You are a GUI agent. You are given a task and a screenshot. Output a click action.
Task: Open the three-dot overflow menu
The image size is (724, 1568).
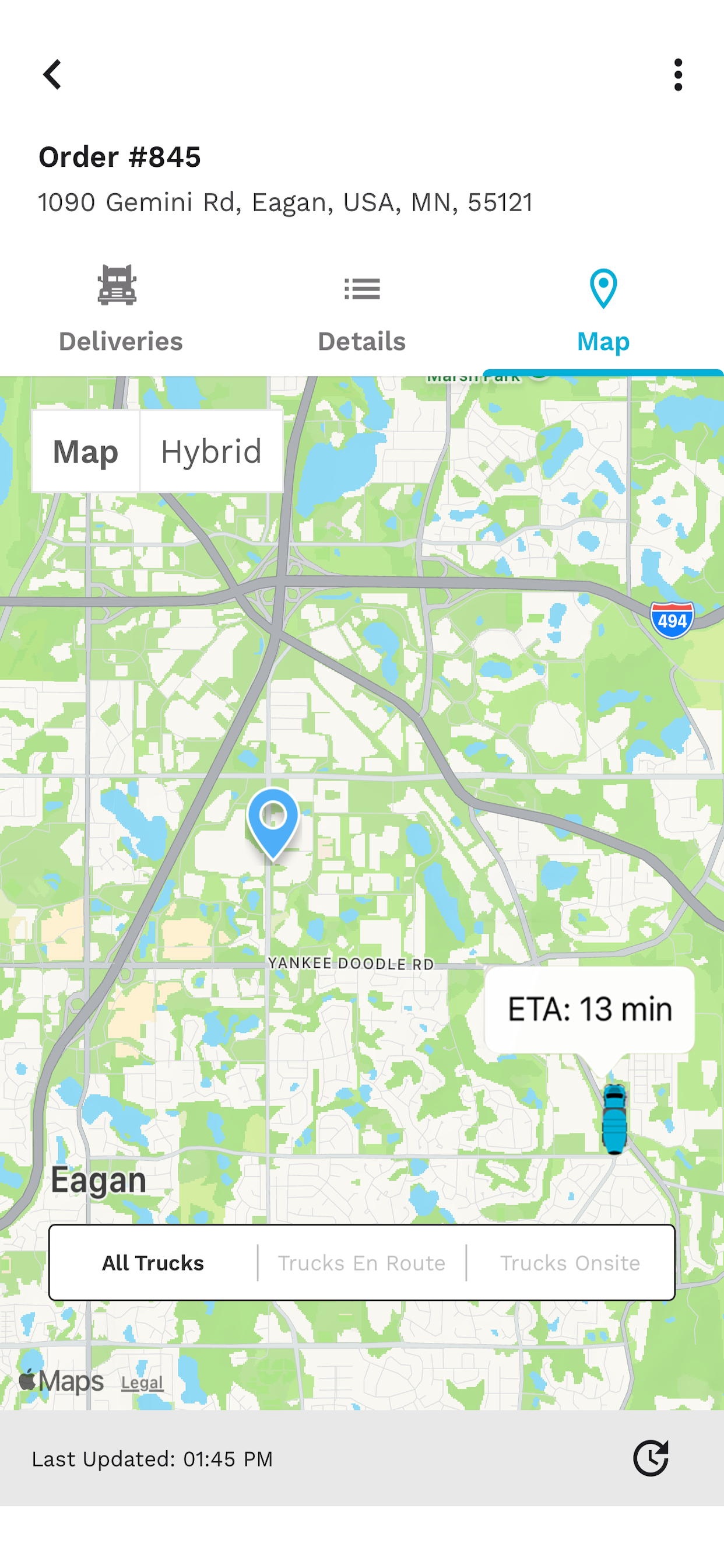tap(678, 75)
